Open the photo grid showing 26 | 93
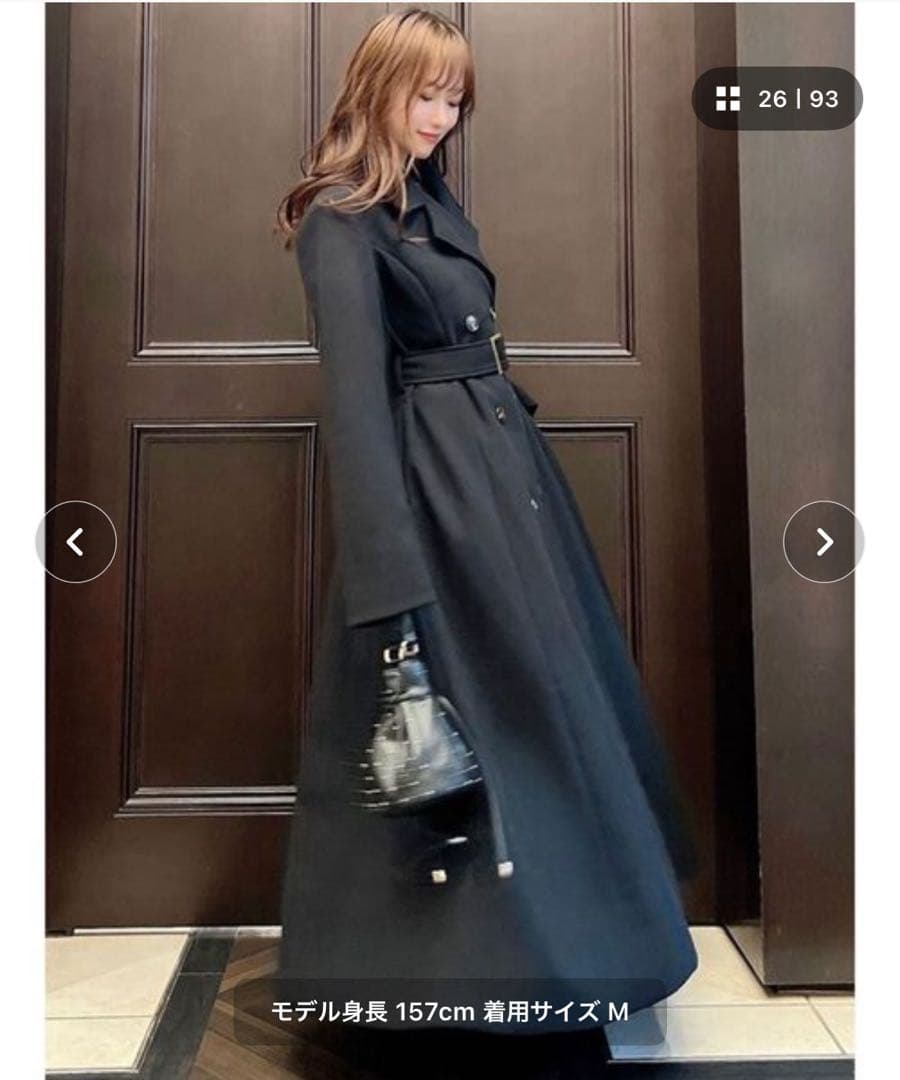This screenshot has width=900, height=1080. pyautogui.click(x=777, y=99)
